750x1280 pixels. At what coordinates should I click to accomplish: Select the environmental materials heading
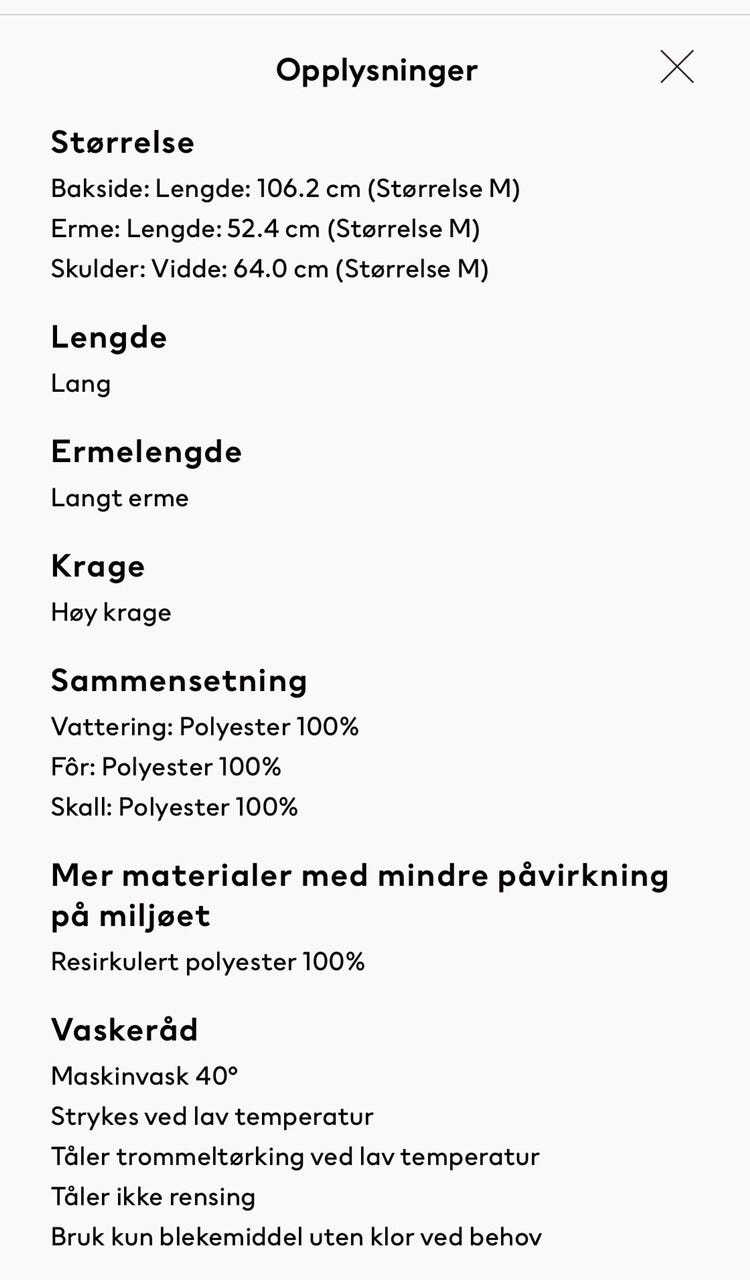point(361,894)
